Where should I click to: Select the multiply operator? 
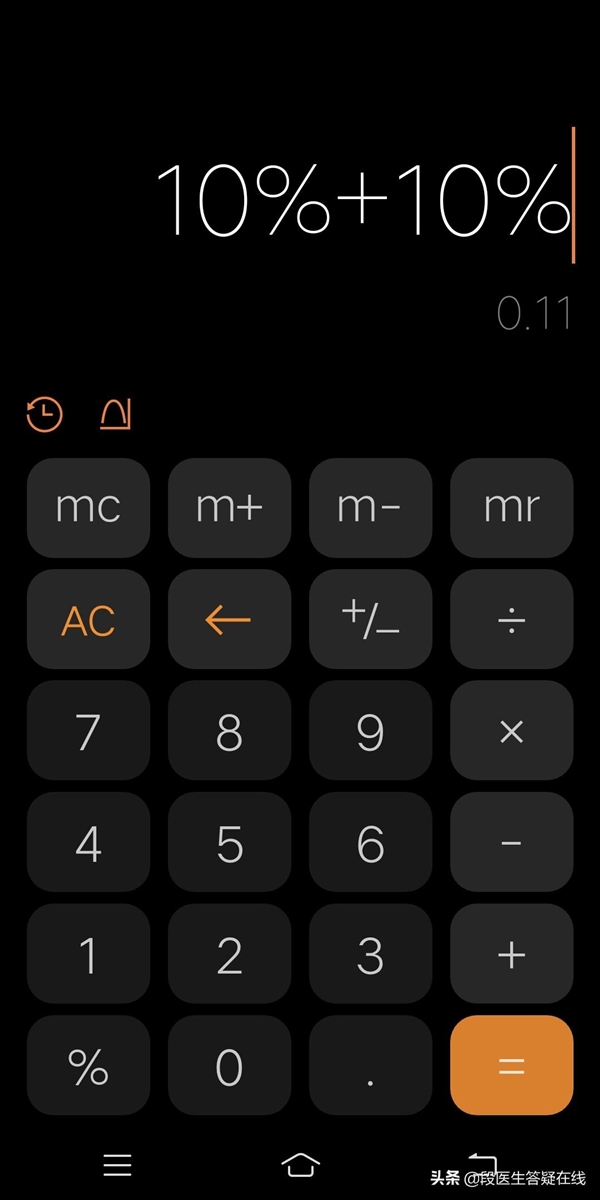511,731
